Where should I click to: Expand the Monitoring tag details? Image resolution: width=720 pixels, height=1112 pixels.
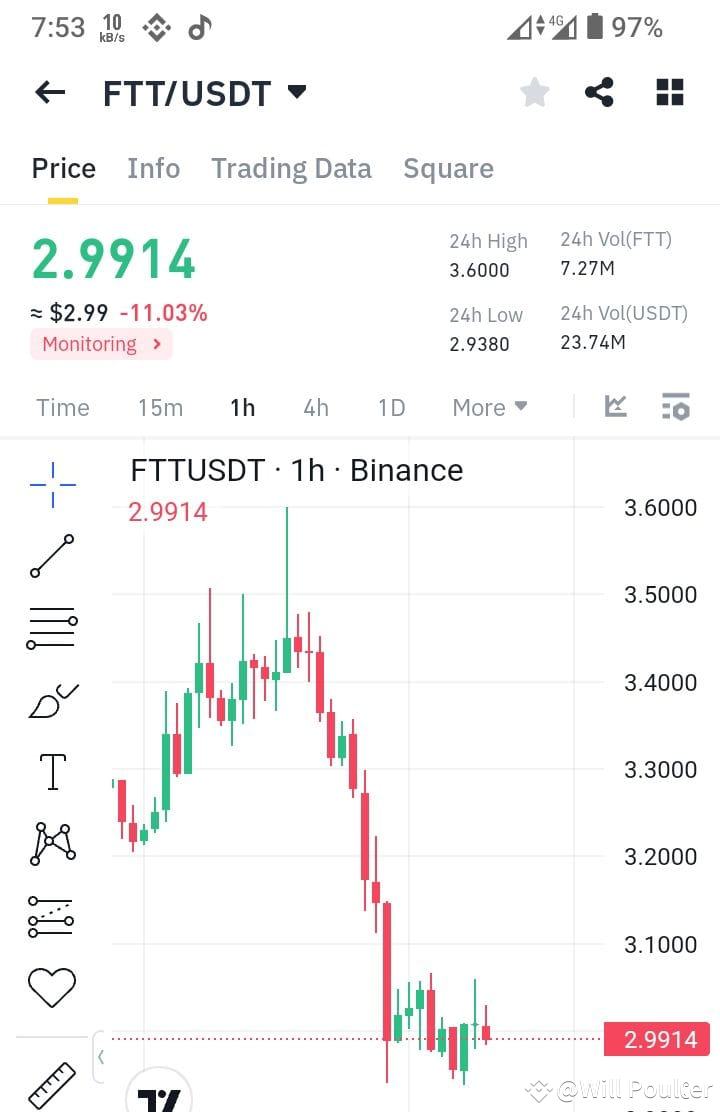click(101, 344)
